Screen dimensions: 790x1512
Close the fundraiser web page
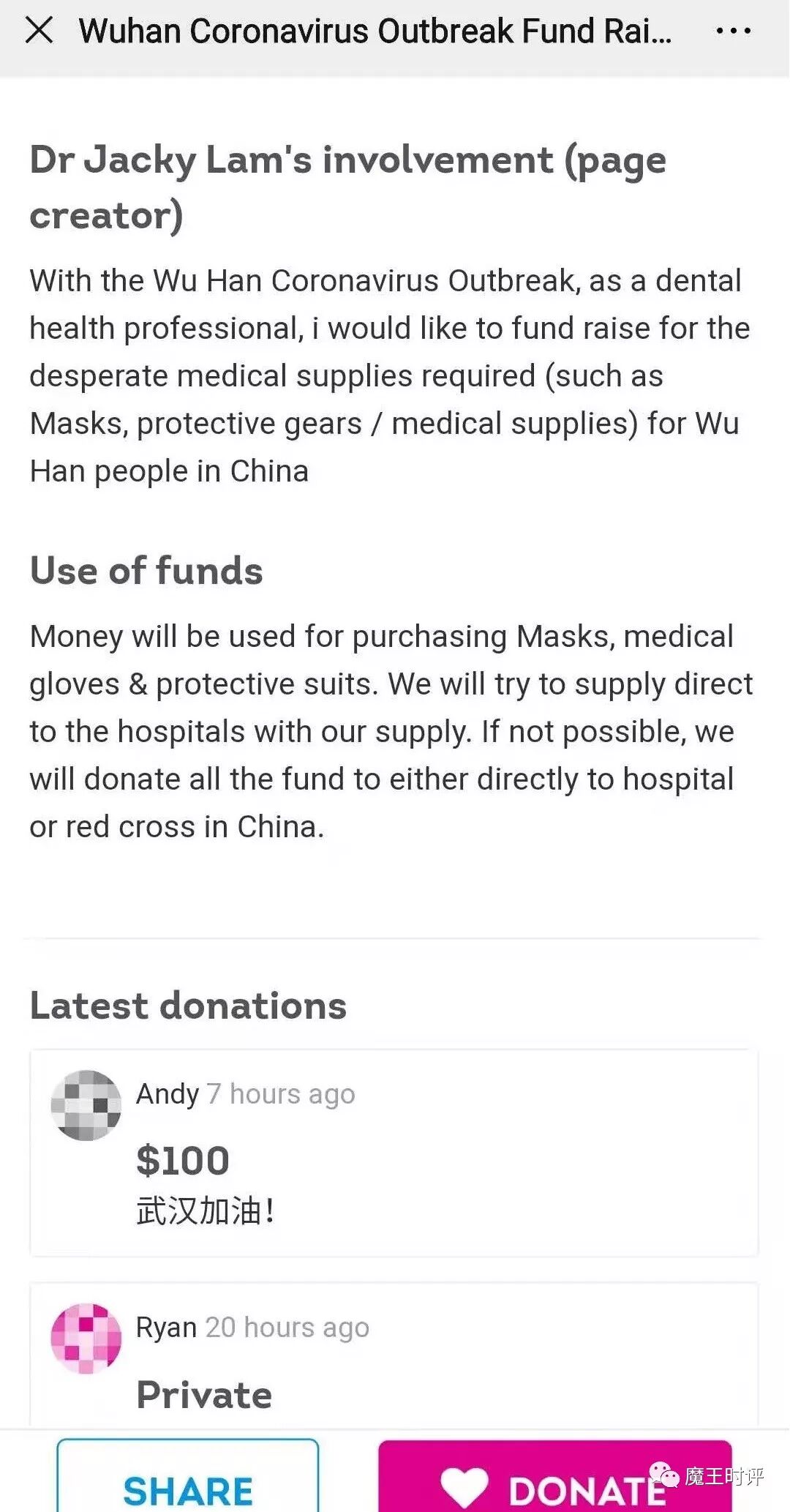(x=39, y=31)
